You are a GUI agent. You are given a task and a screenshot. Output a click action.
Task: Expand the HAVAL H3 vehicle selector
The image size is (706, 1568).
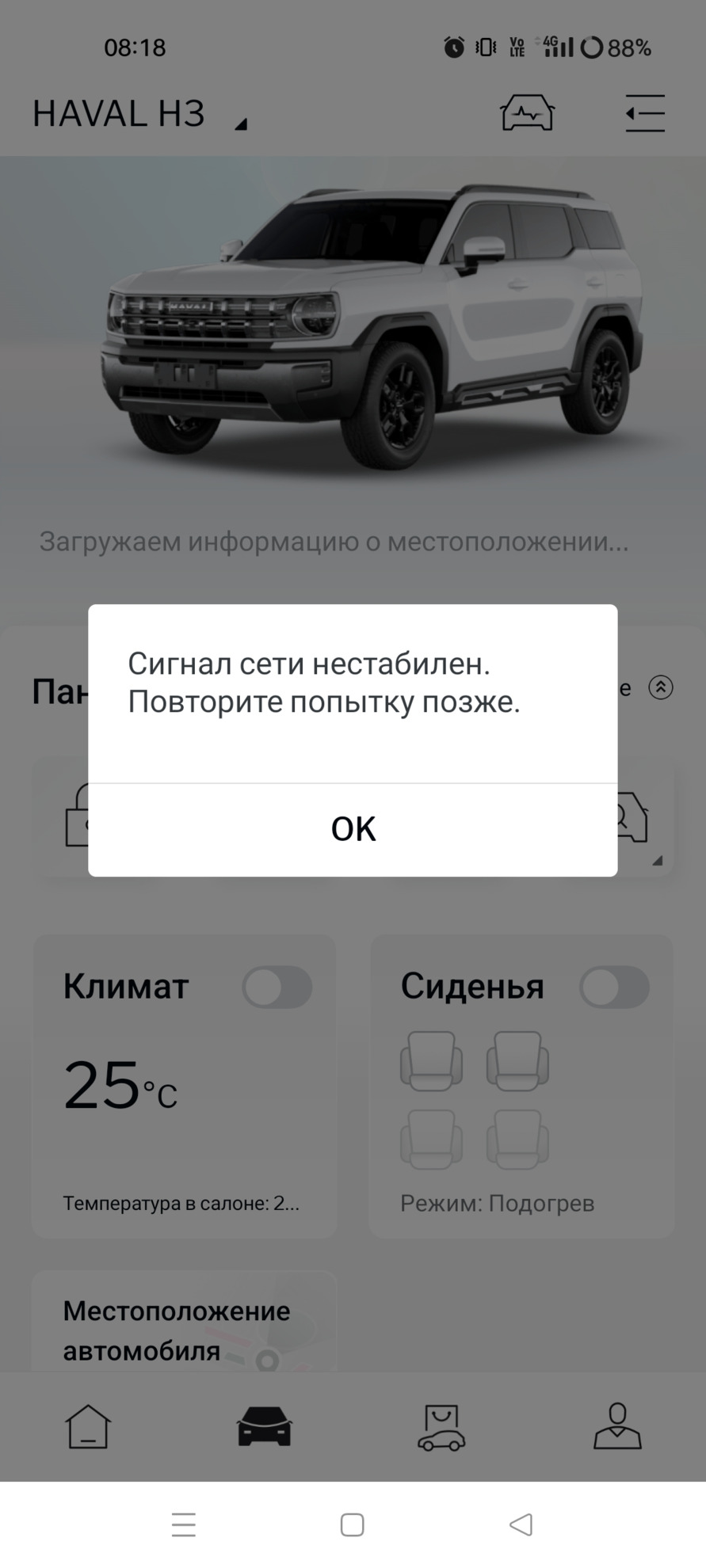(139, 115)
